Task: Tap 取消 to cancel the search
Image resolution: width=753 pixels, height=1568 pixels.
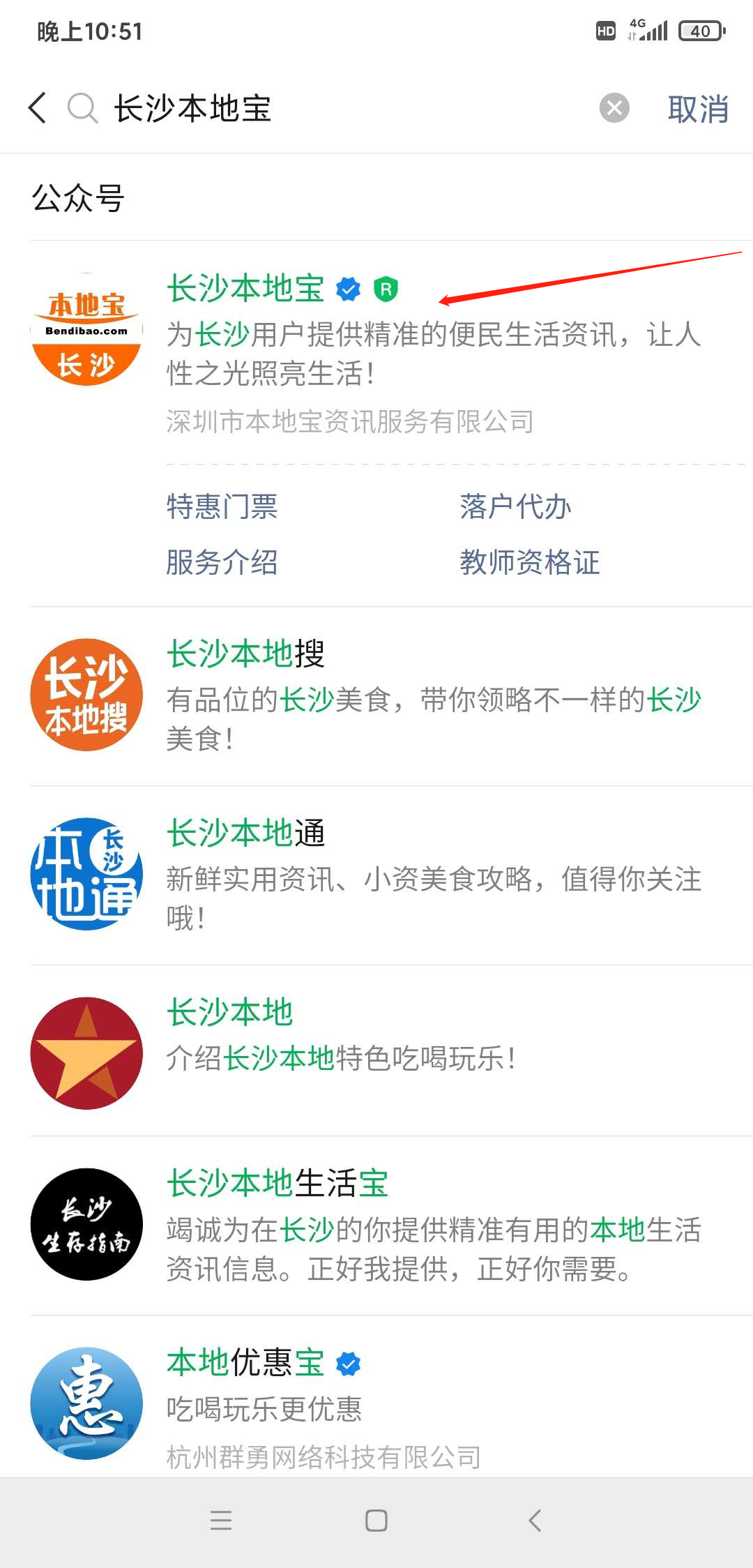Action: click(x=698, y=110)
